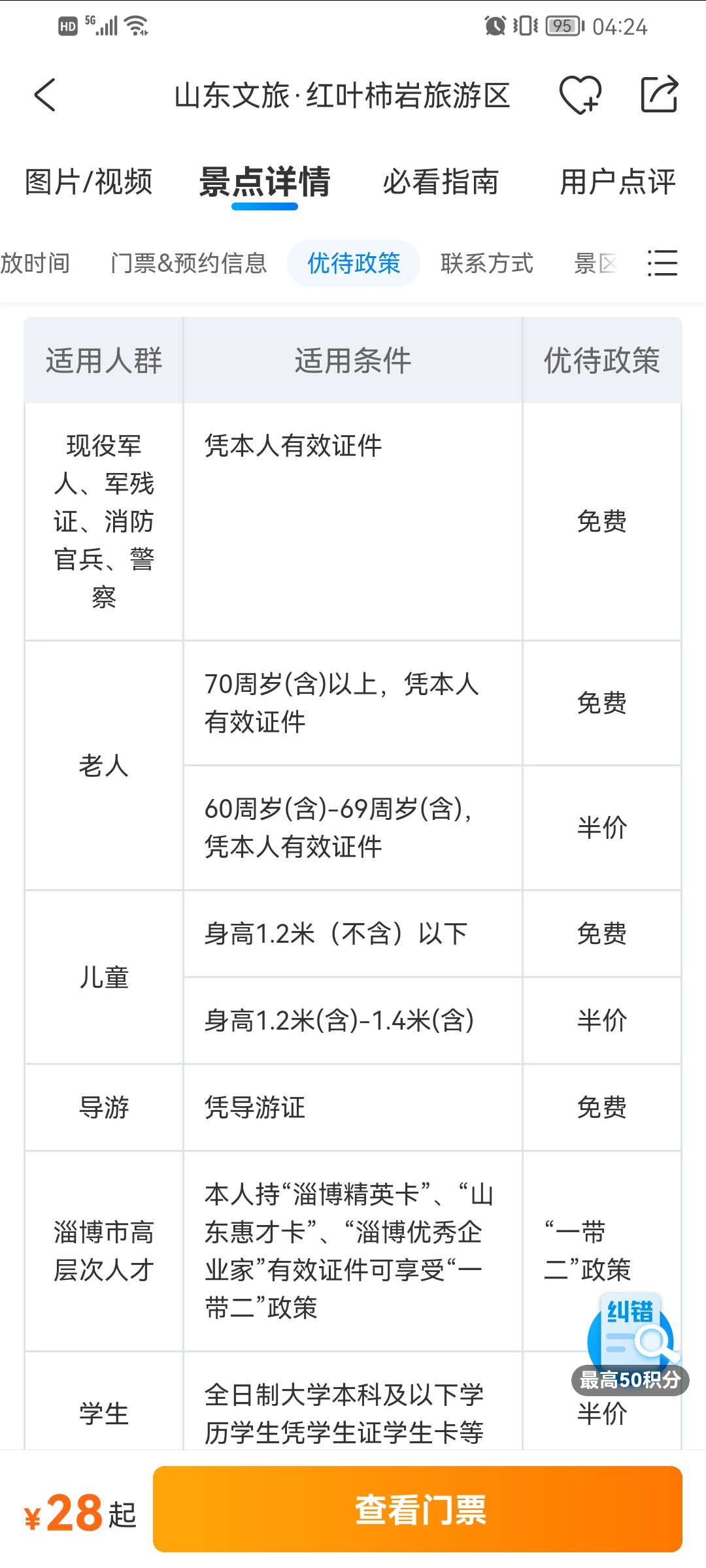Jump to the partly hidden 放时间 section
Viewport: 706px width, 1568px height.
tap(35, 263)
